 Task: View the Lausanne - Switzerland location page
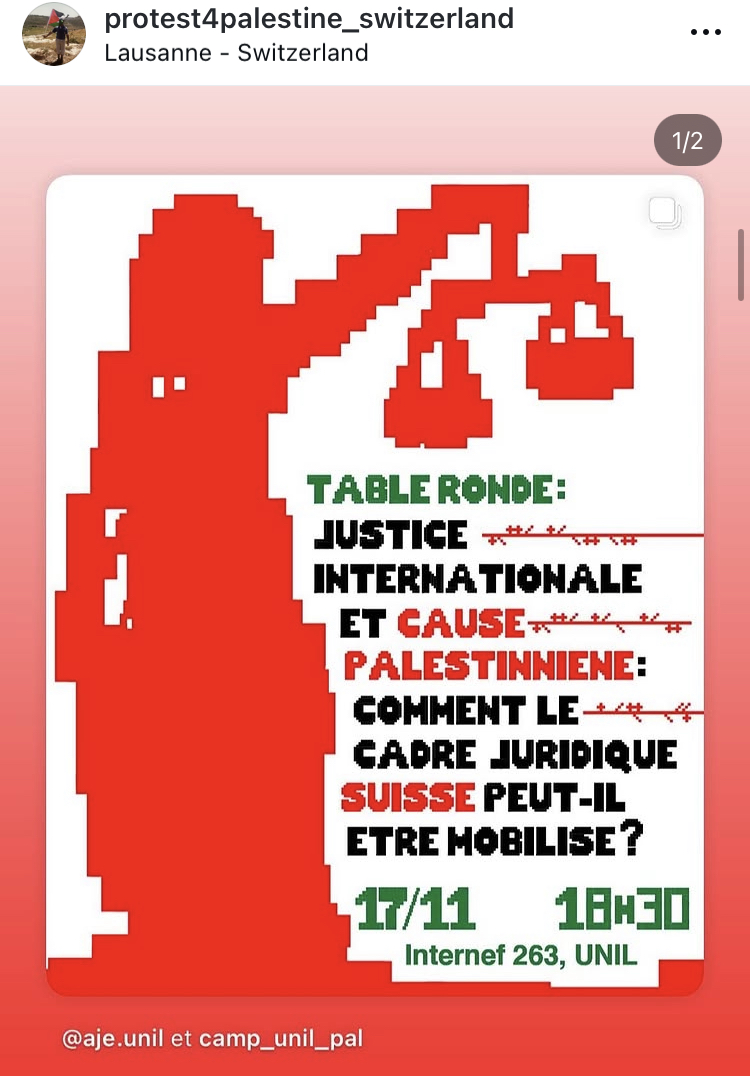point(236,52)
